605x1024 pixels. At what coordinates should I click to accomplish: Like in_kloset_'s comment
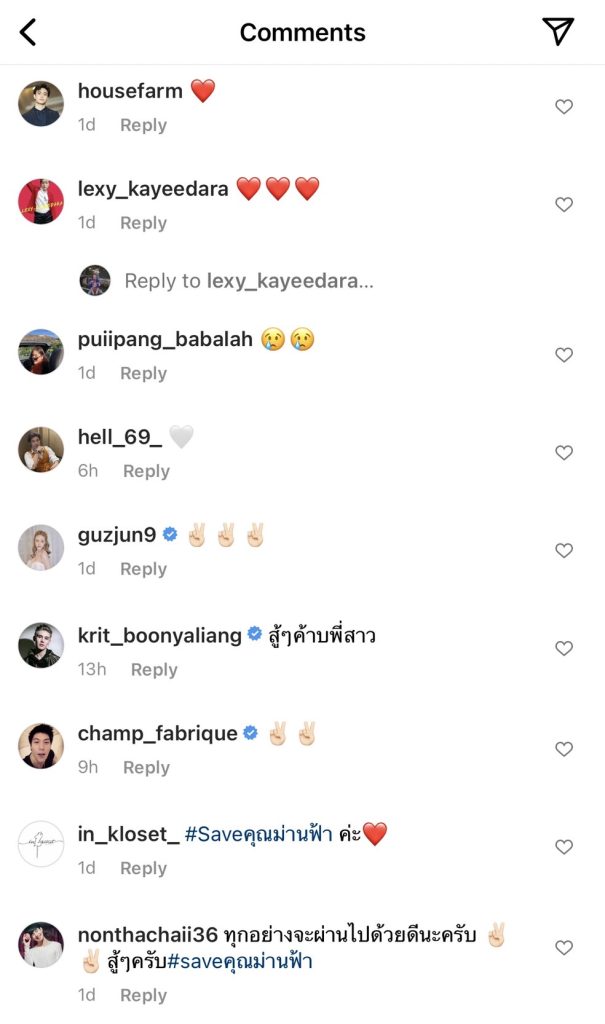click(x=564, y=847)
